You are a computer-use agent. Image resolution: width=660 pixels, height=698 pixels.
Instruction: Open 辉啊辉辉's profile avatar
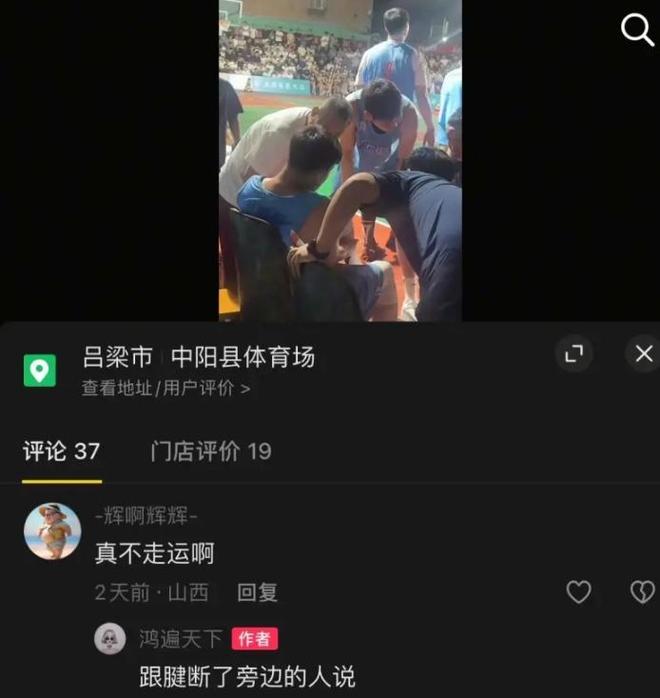coord(52,531)
